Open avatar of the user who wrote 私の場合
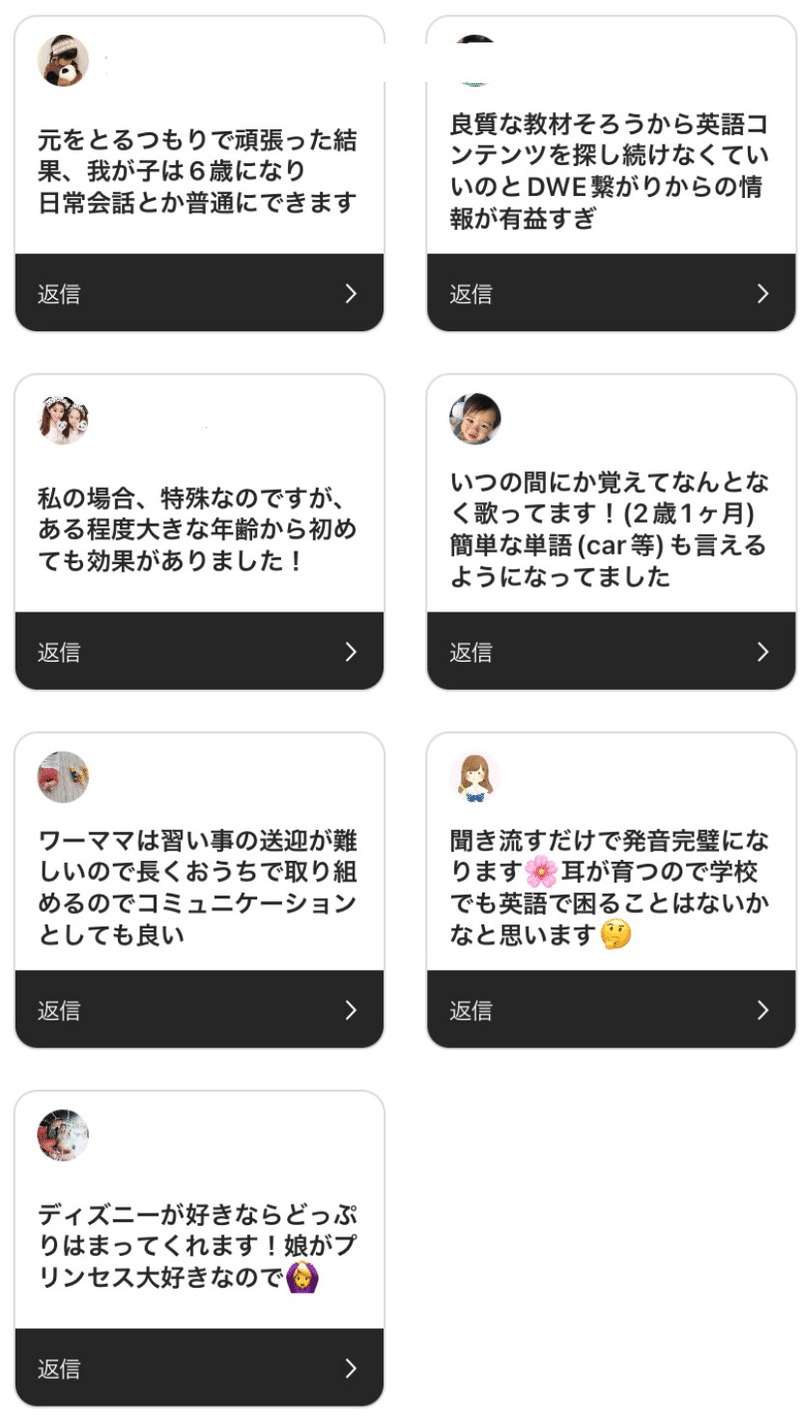This screenshot has width=800, height=1422. 63,419
